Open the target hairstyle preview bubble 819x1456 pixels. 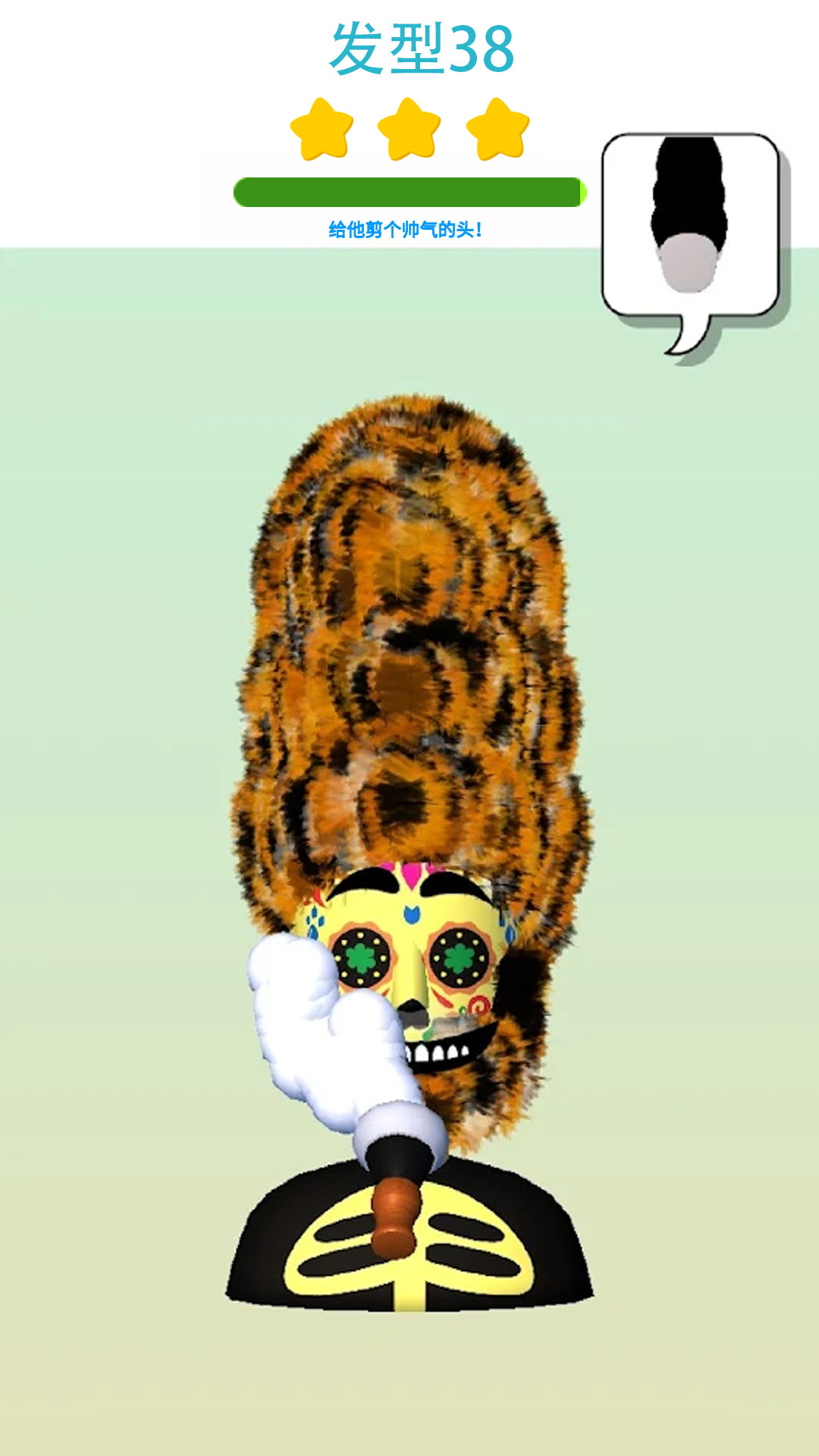690,225
